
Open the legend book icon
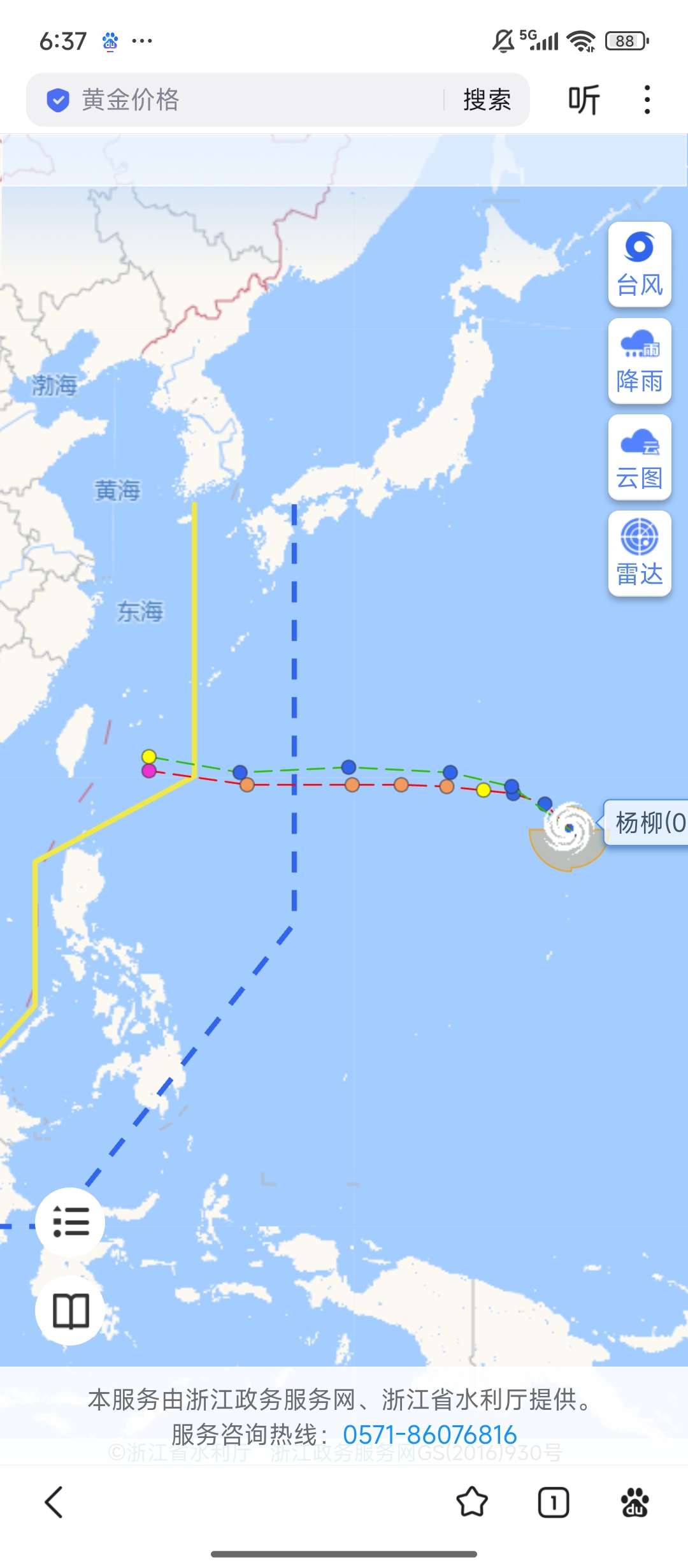coord(70,1311)
